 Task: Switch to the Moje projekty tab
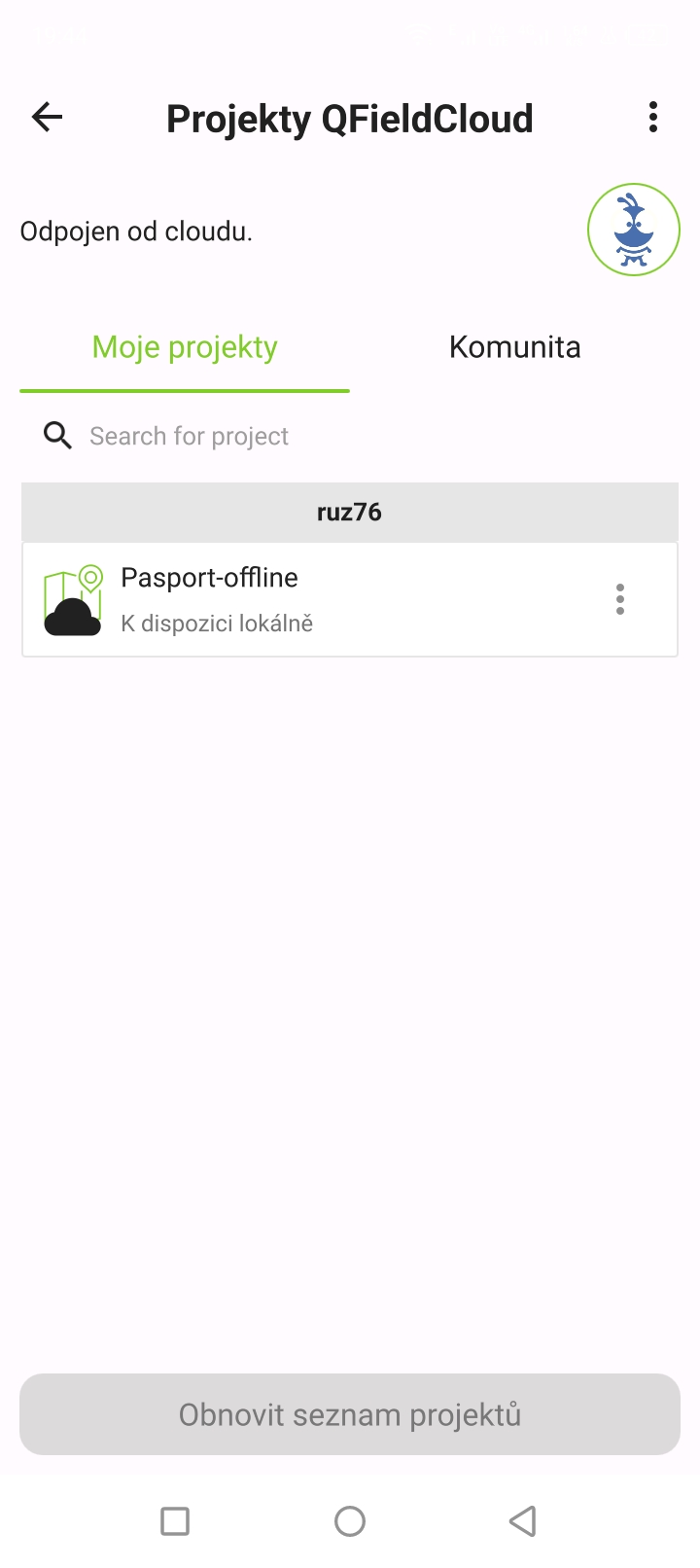(185, 347)
